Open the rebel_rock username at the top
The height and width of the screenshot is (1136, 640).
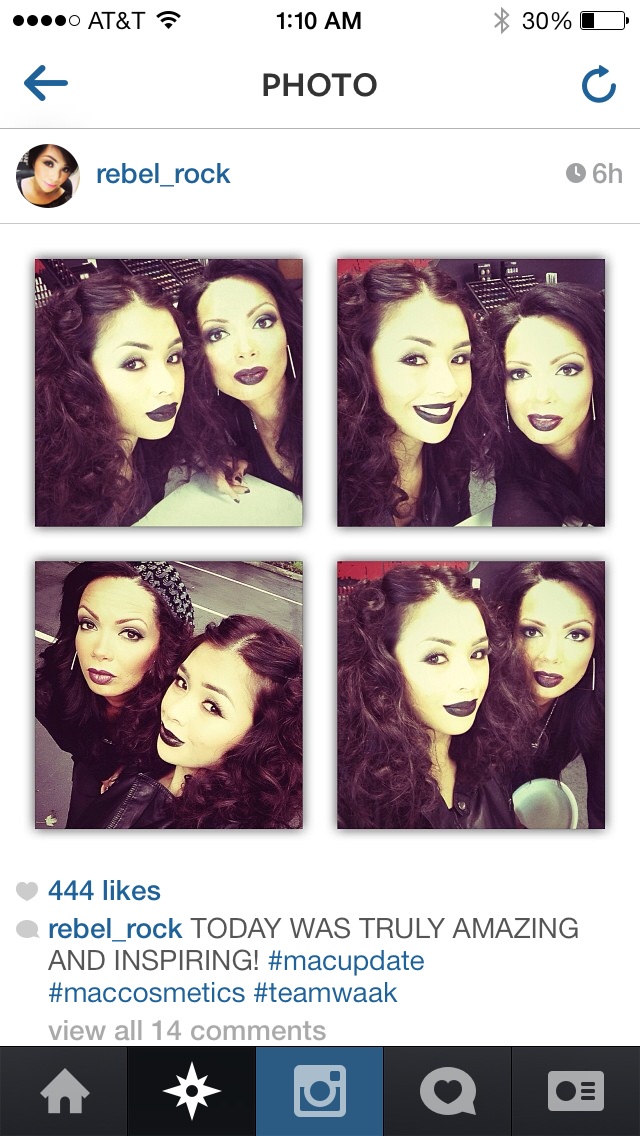163,174
